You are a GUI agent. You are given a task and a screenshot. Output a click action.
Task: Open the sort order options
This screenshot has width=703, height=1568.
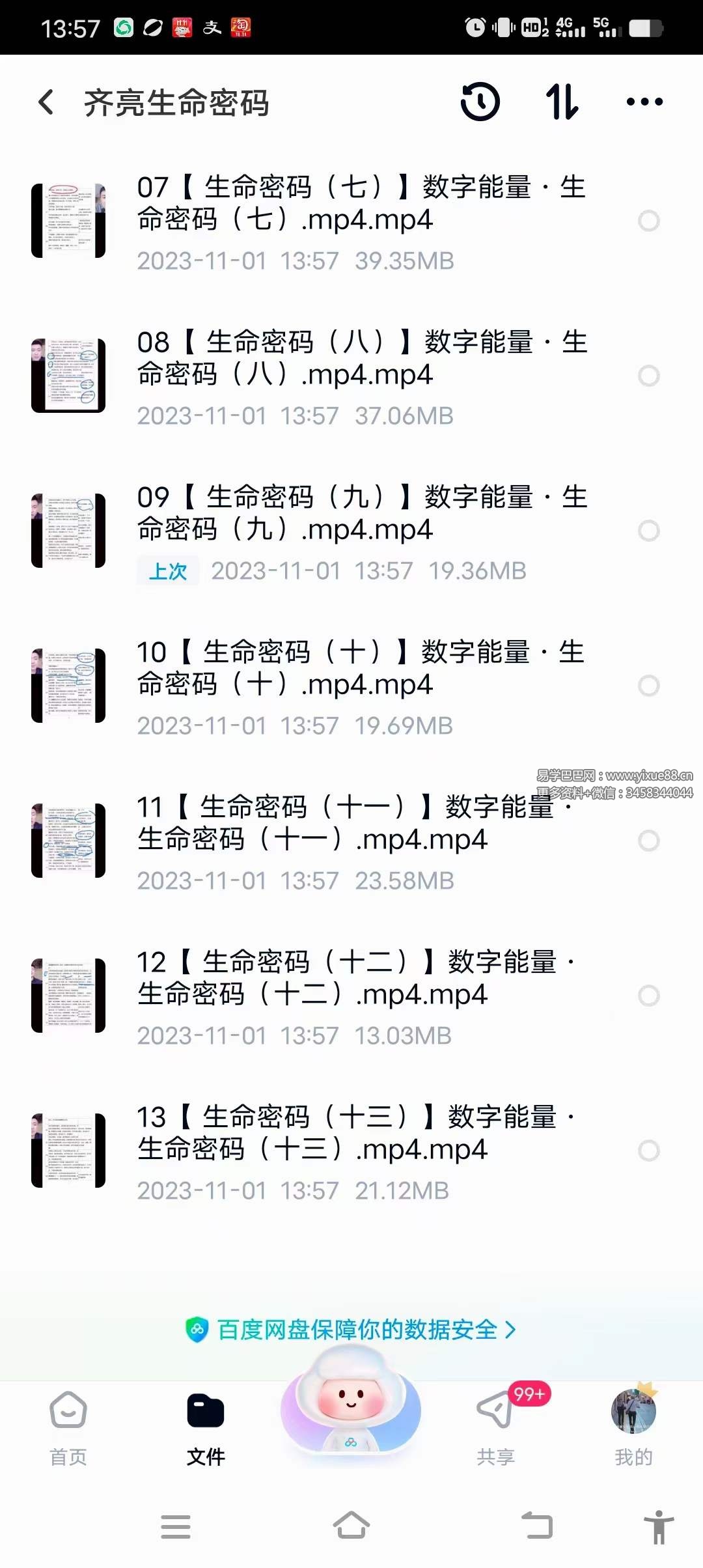[562, 102]
